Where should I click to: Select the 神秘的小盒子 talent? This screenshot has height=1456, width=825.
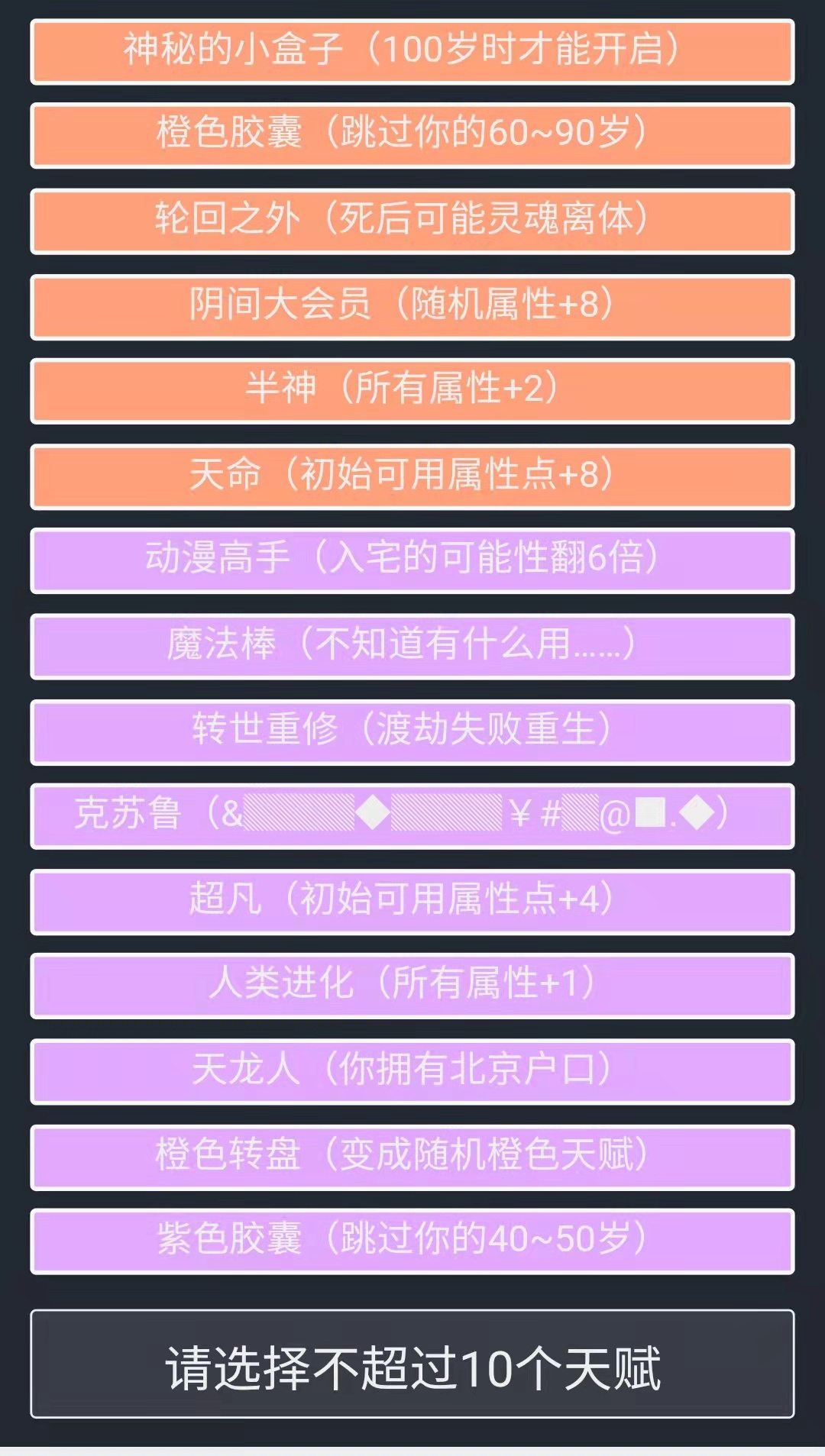(412, 51)
